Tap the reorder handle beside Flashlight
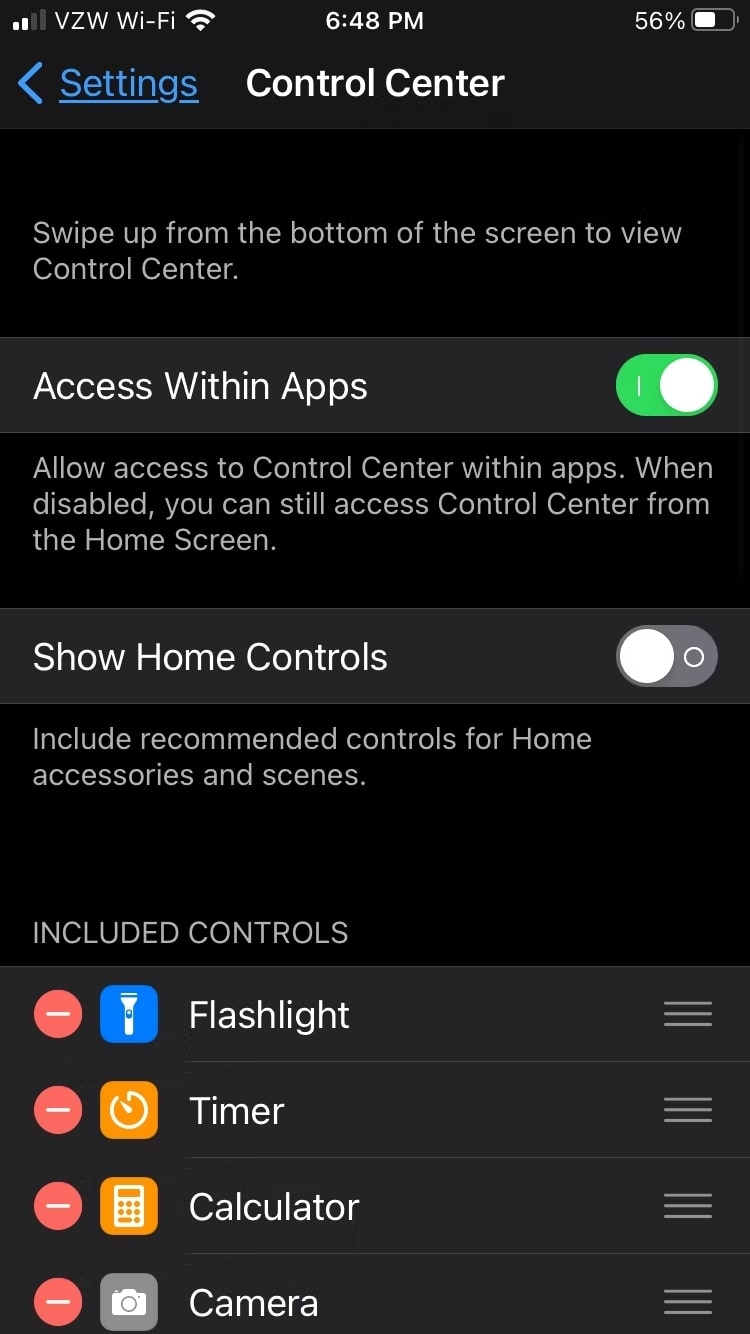Screen dimensions: 750x1334 (x=687, y=1014)
